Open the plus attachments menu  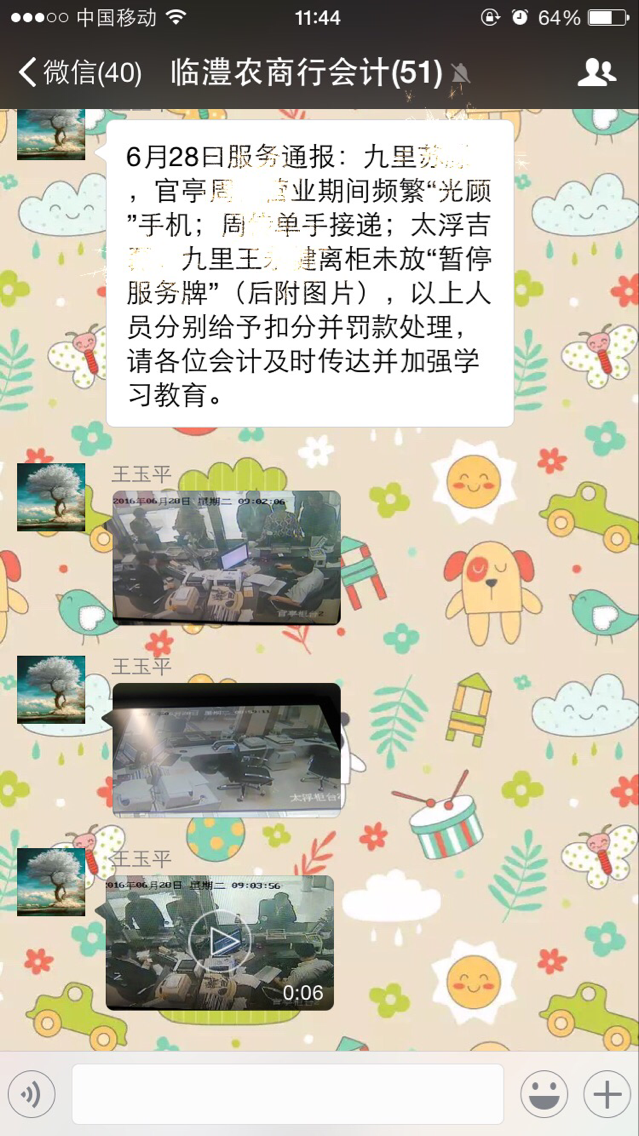pyautogui.click(x=607, y=1095)
